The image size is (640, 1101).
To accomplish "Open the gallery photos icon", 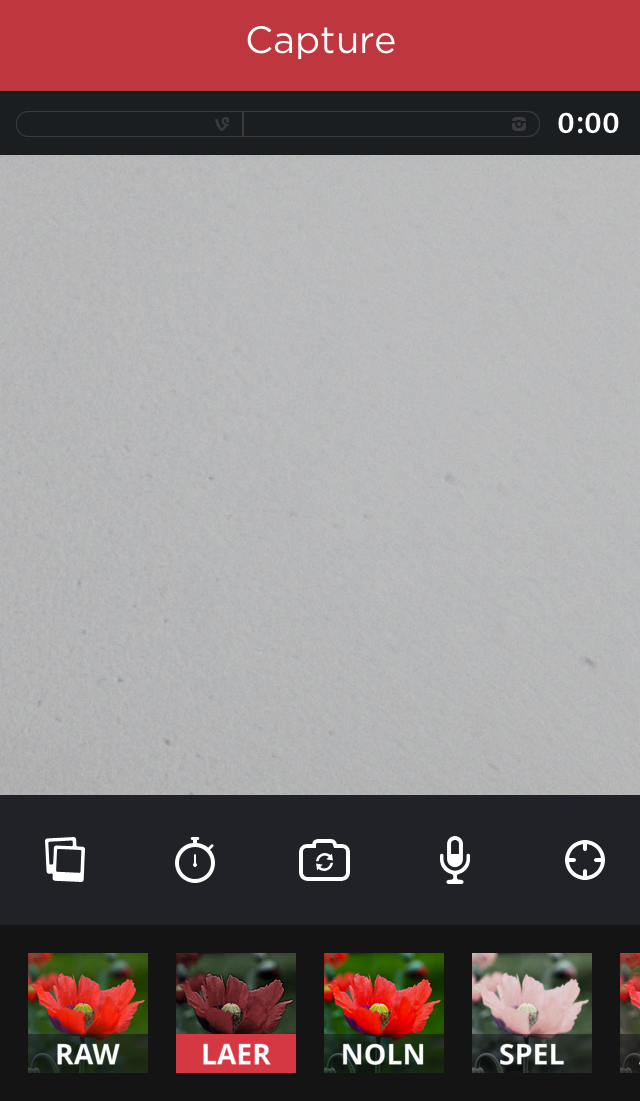I will coord(65,859).
